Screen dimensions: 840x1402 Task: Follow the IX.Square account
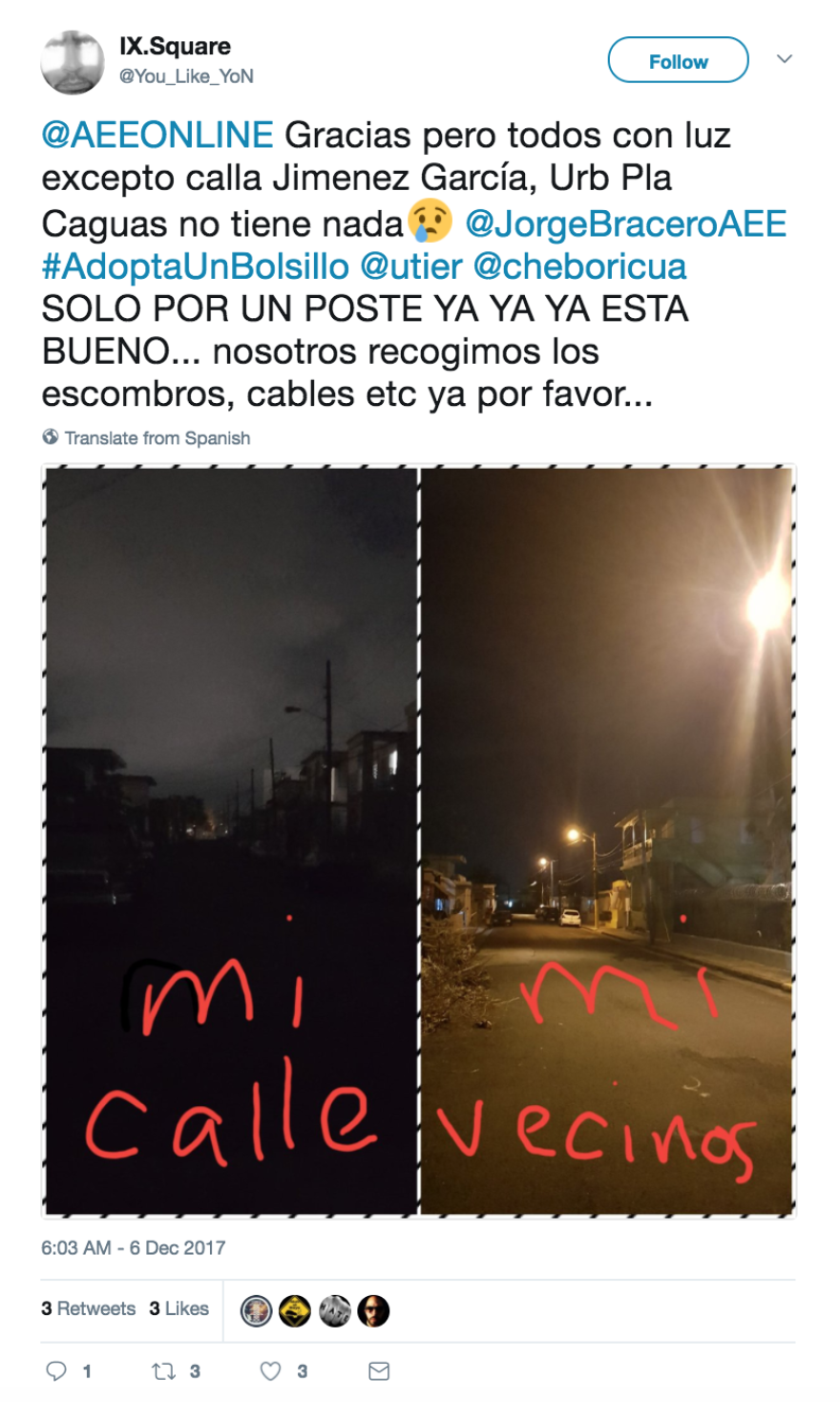coord(678,62)
